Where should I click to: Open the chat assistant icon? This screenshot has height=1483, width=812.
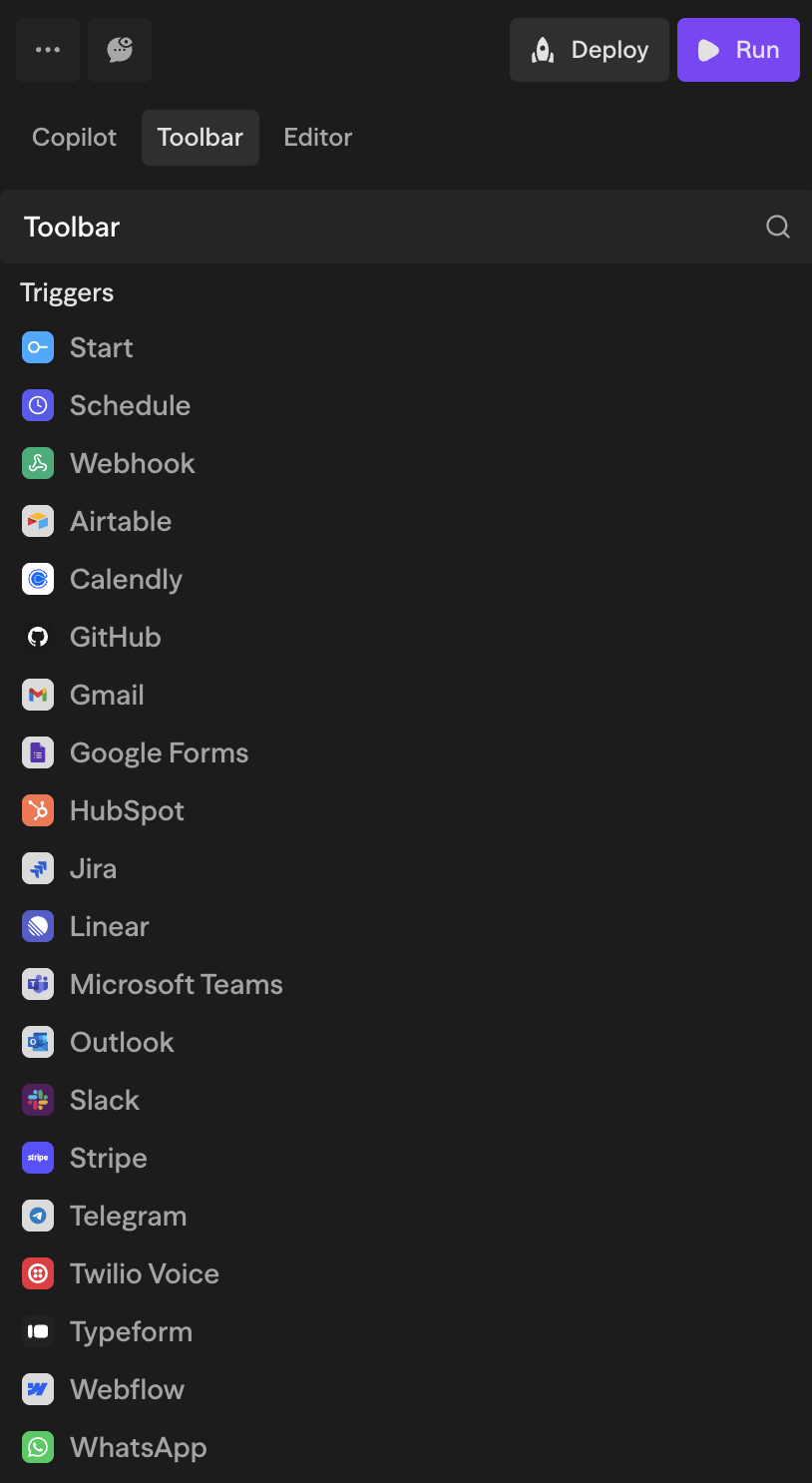(x=120, y=50)
